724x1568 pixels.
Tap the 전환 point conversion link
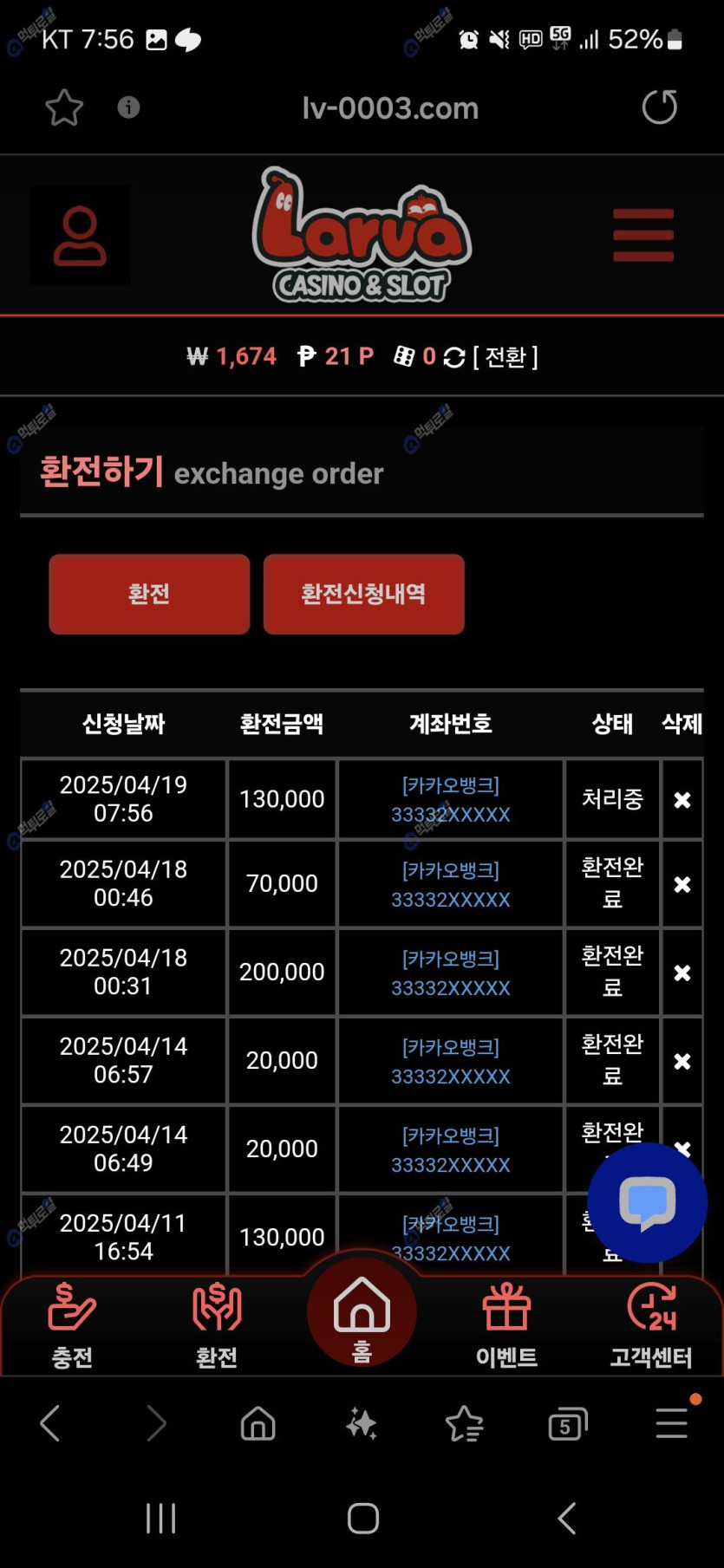tap(505, 357)
